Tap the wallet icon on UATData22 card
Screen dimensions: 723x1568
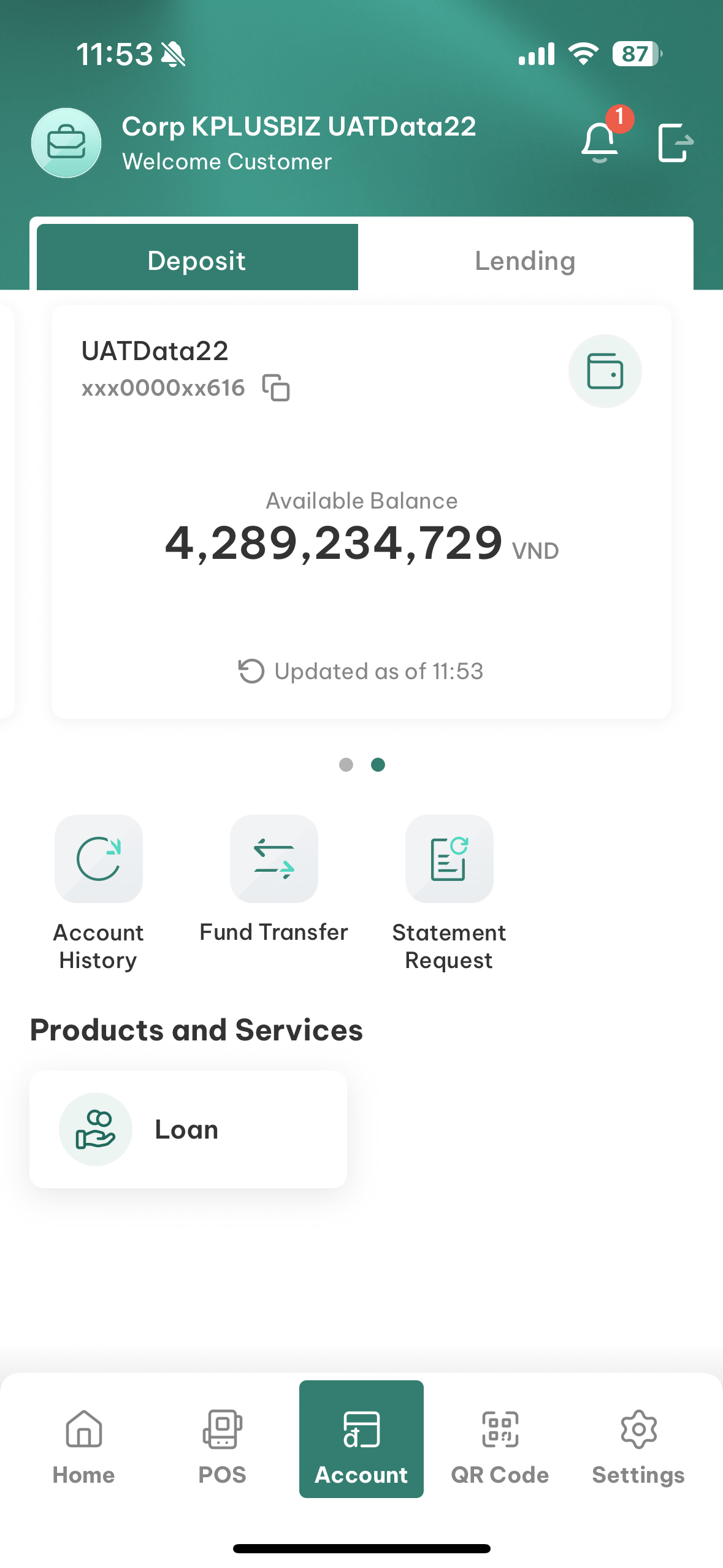coord(605,371)
